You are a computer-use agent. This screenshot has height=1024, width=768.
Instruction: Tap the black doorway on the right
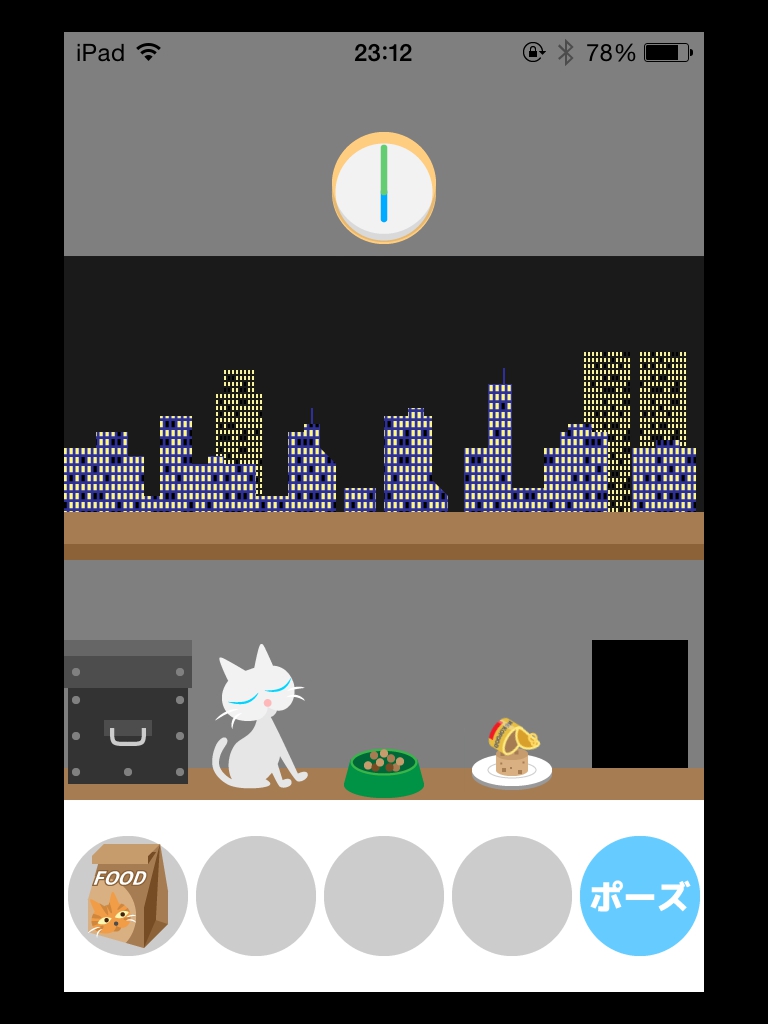(x=640, y=703)
